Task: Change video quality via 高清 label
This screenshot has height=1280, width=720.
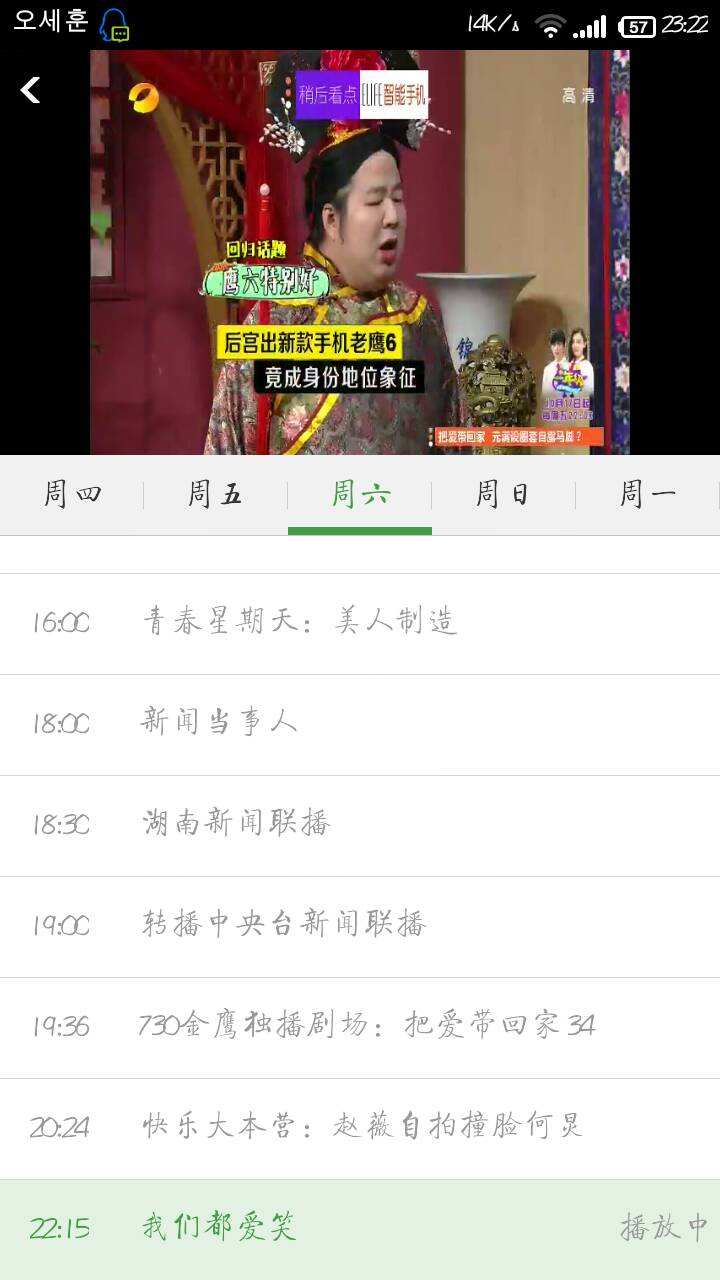Action: tap(579, 96)
